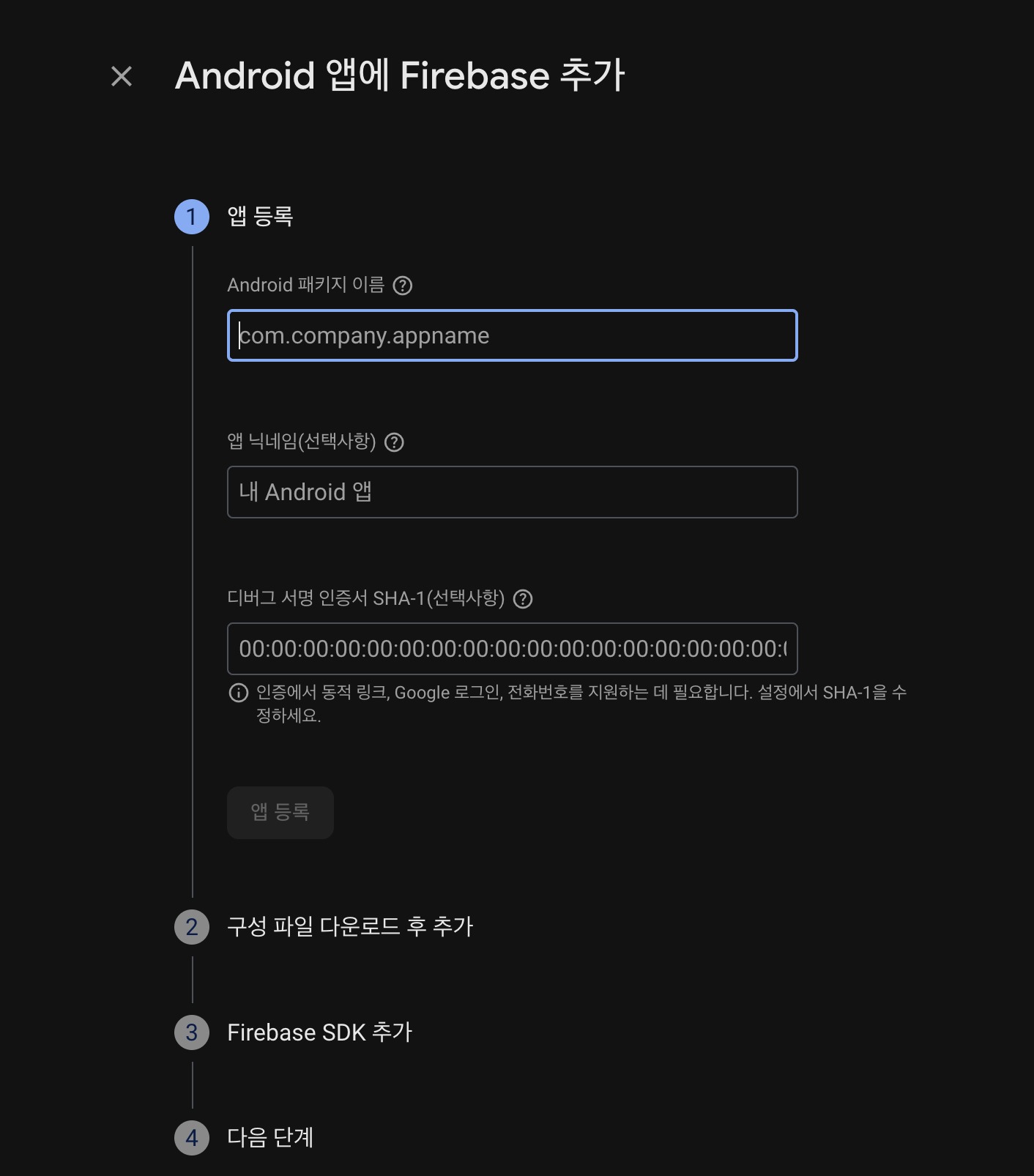Click the 구성 파일 다운로드 후 추가 step label
Screen dimensions: 1034x1176
pos(350,926)
